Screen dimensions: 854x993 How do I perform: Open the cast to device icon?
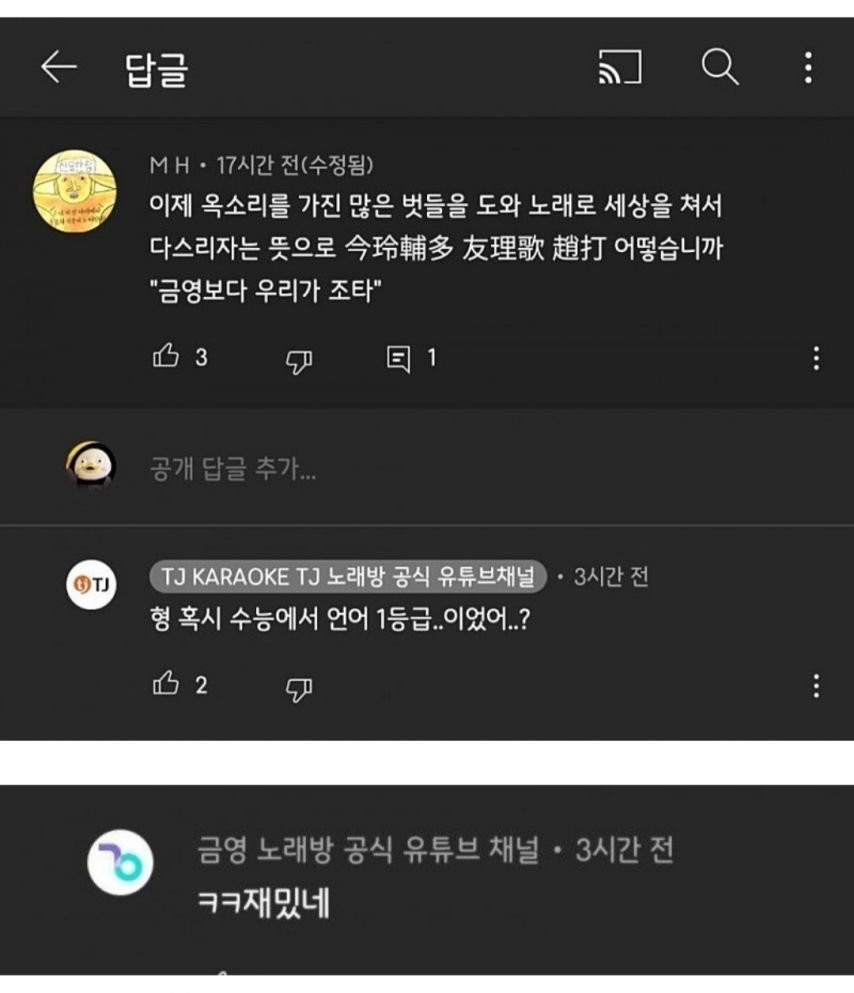(x=619, y=68)
